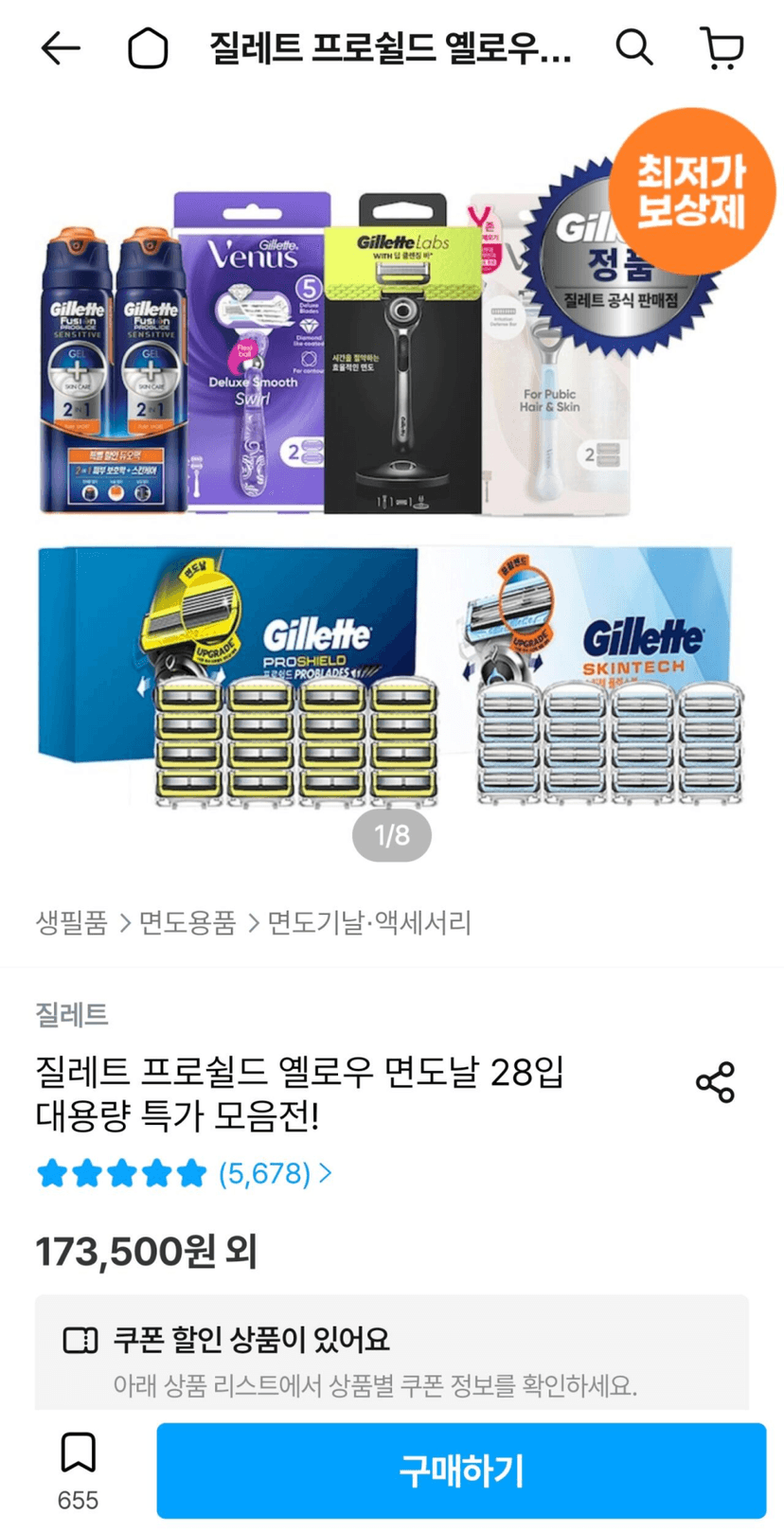Open the 면도기날·액세서리 breadcrumb
Image resolution: width=784 pixels, height=1532 pixels.
[x=369, y=922]
